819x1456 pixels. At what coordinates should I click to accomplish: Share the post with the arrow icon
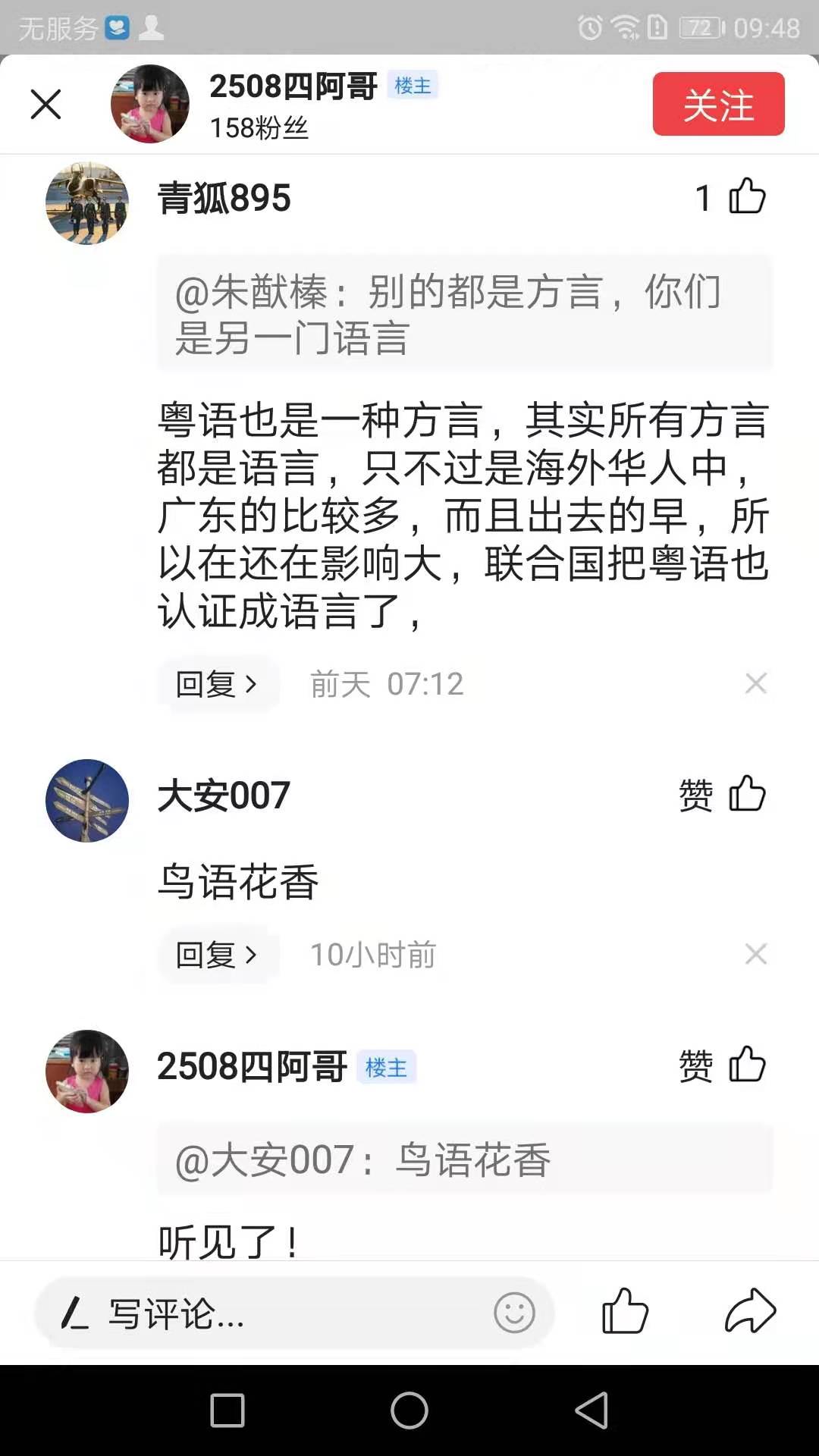tap(750, 1311)
